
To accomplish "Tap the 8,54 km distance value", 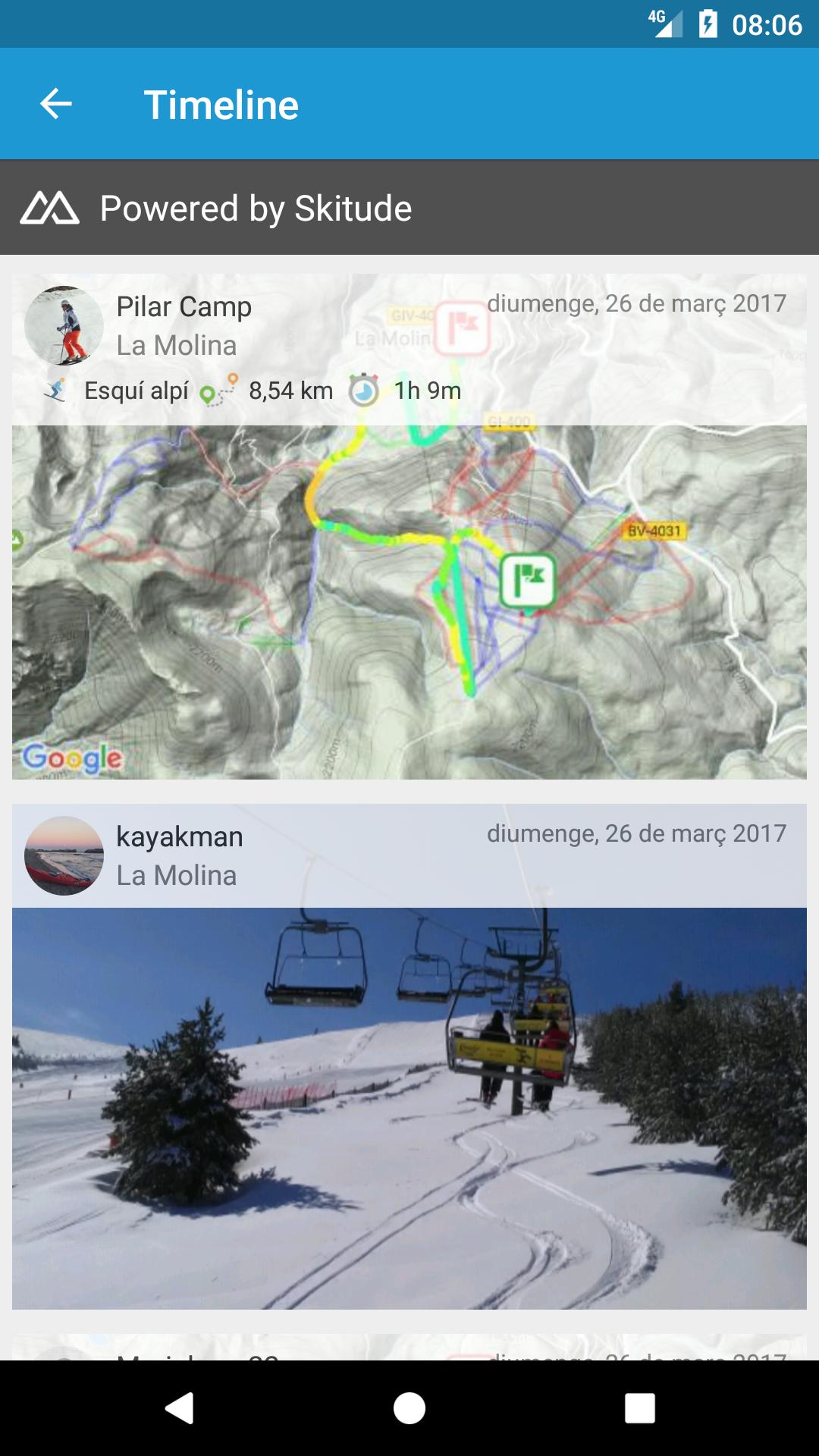I will 290,390.
